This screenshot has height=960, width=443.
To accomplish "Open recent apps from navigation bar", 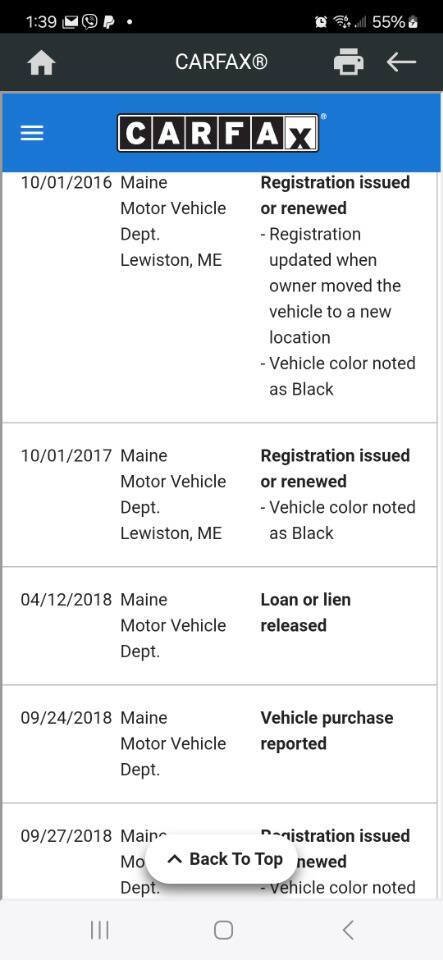I will [x=99, y=930].
